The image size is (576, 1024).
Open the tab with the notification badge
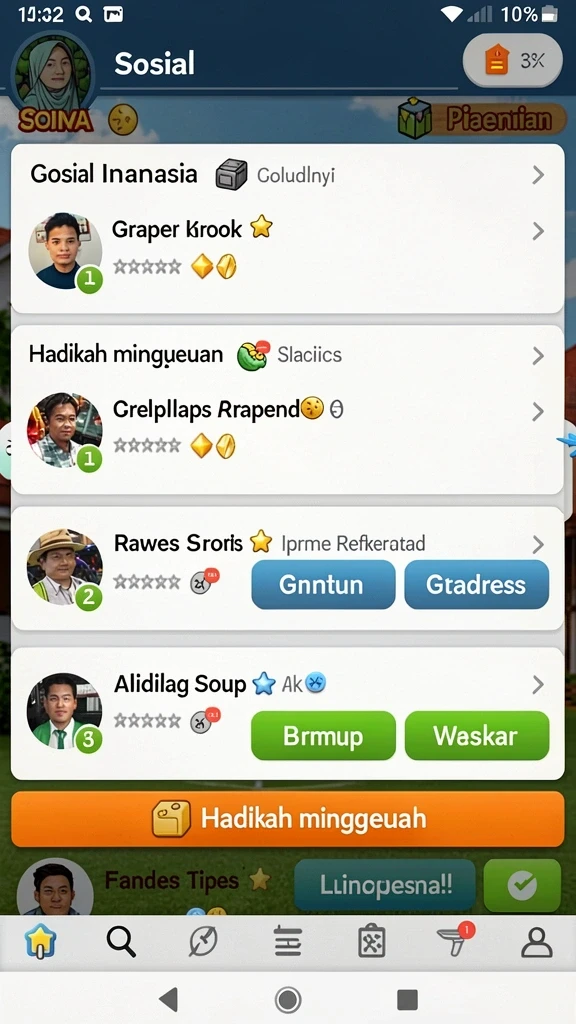pyautogui.click(x=455, y=940)
